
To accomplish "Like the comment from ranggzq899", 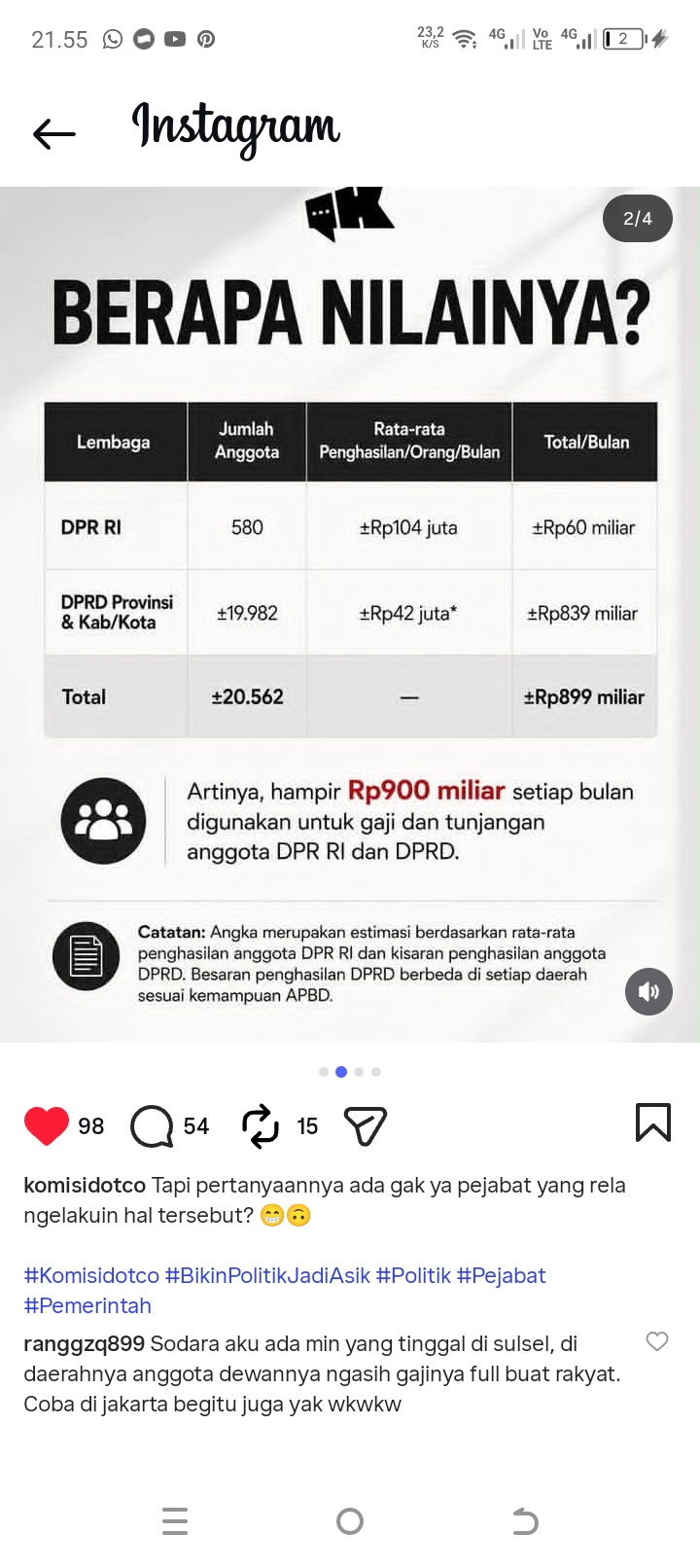I will [x=657, y=1341].
